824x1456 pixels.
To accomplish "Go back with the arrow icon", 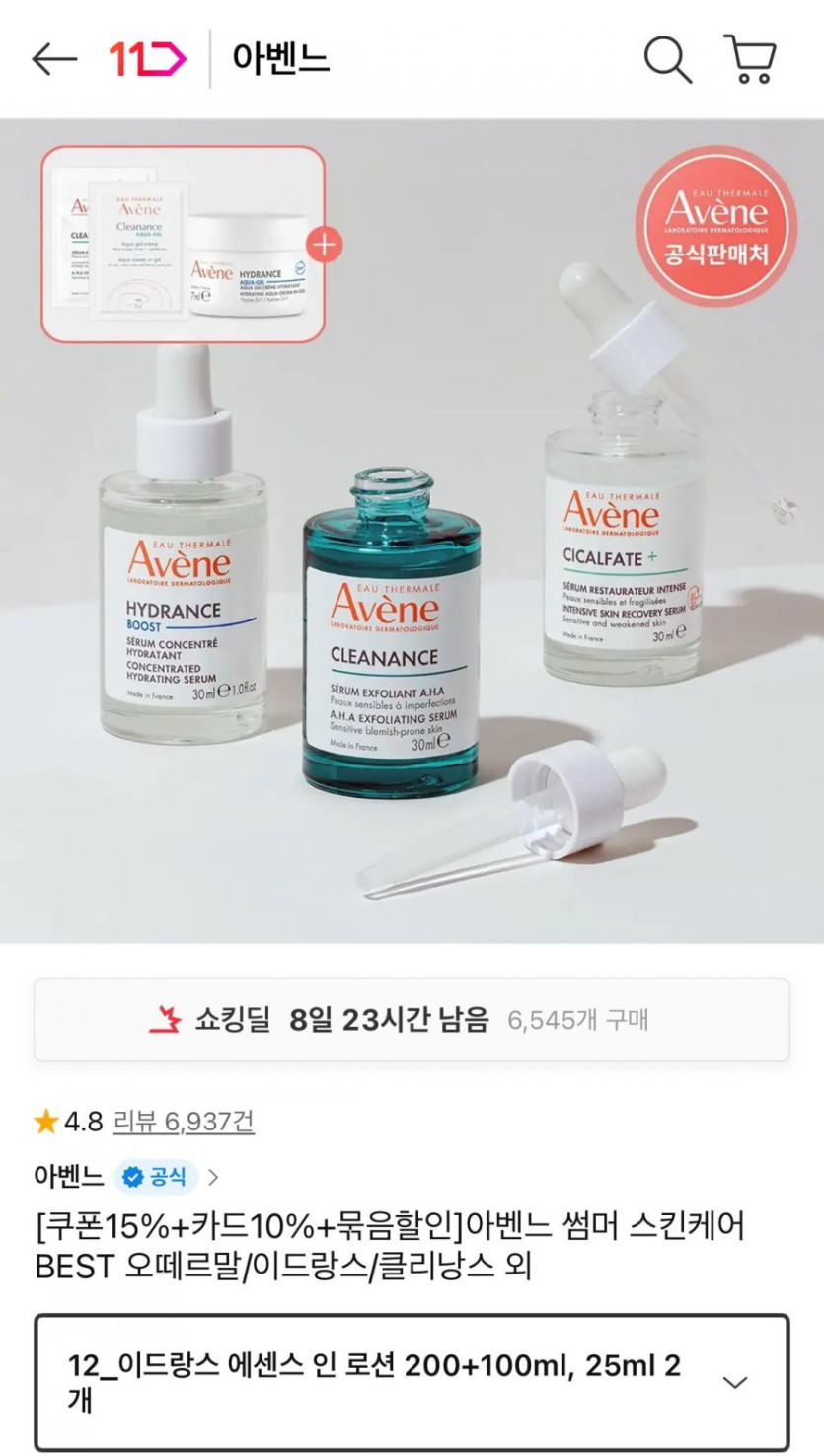I will [54, 59].
